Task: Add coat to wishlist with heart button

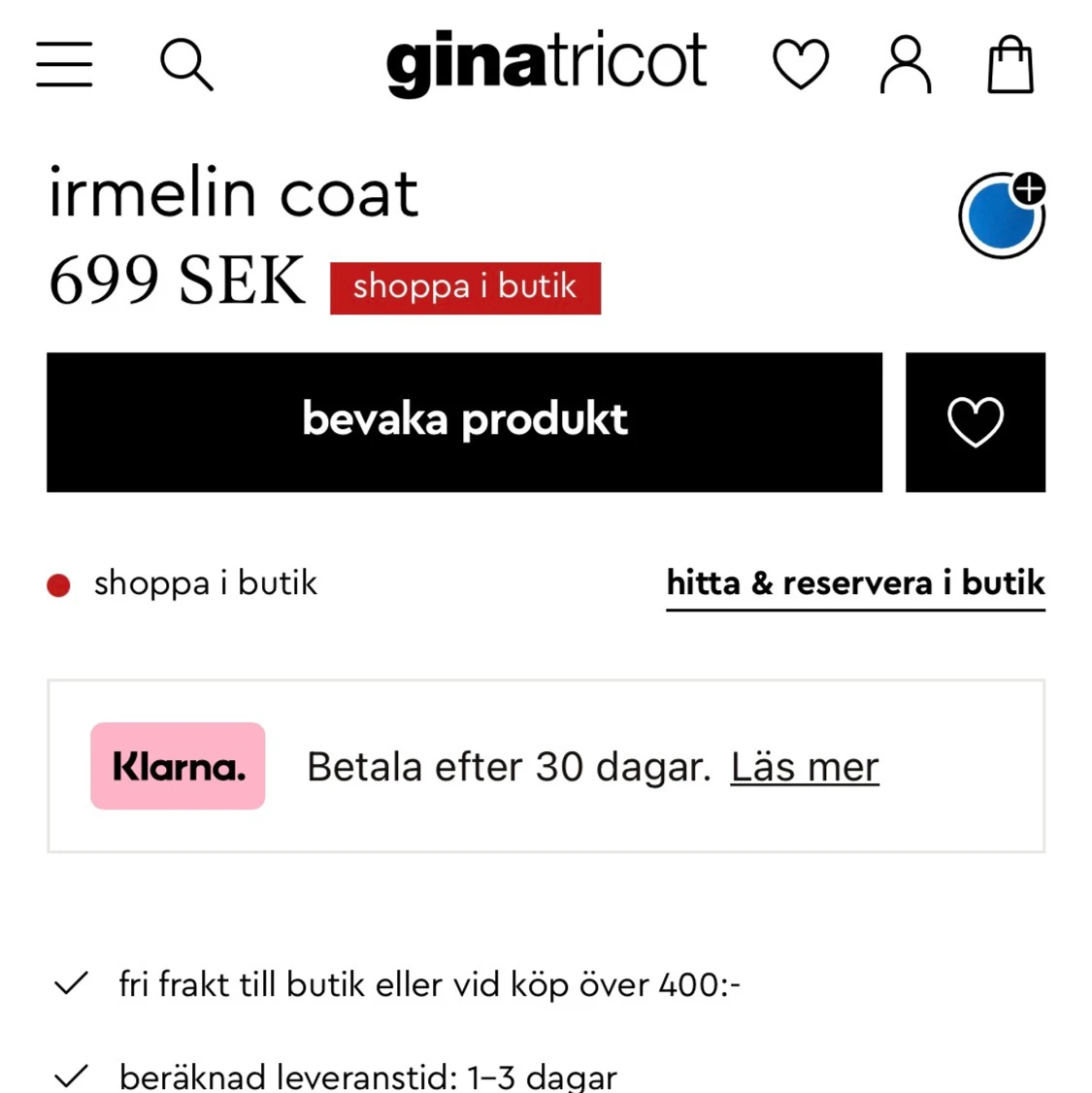Action: tap(976, 422)
